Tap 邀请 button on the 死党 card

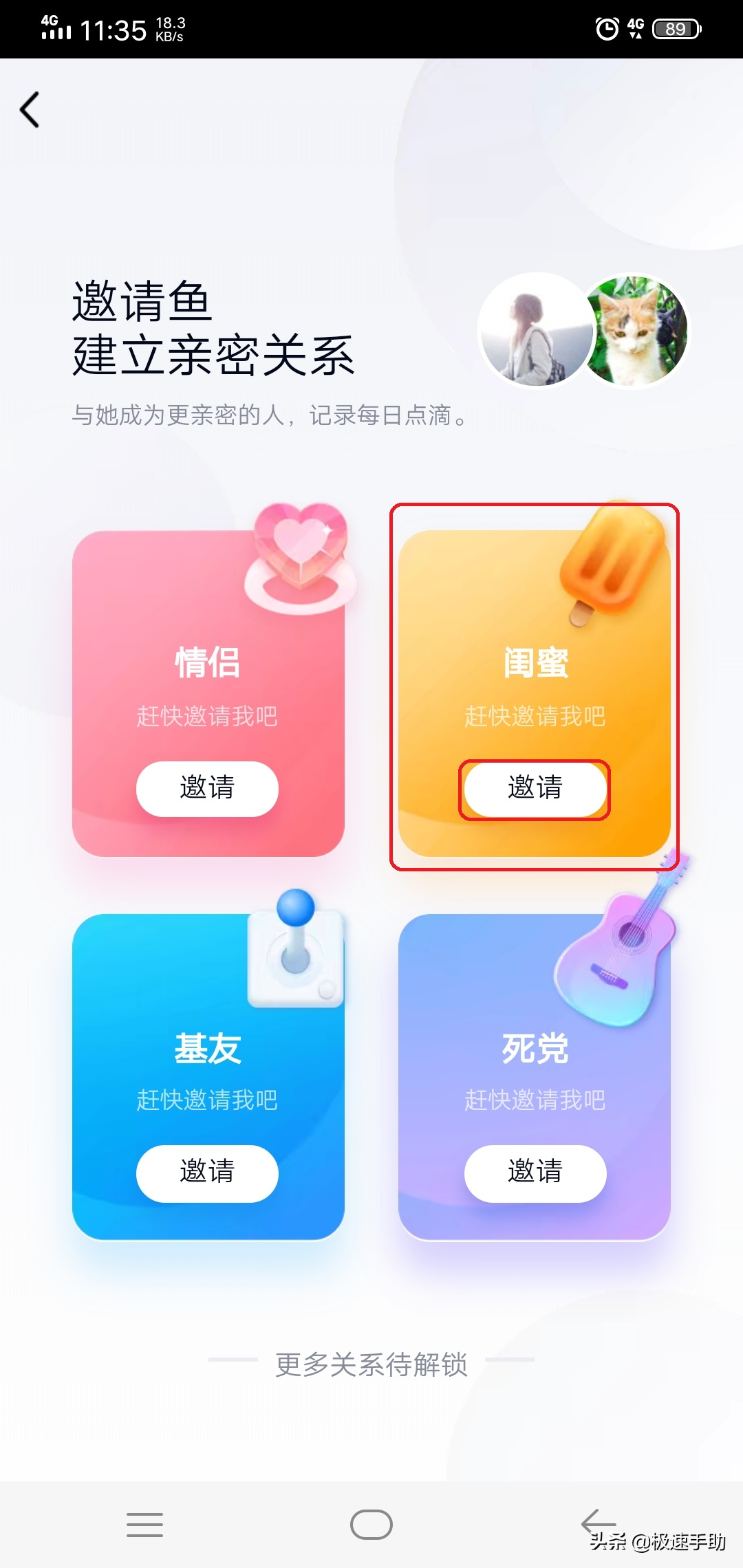[x=535, y=1173]
